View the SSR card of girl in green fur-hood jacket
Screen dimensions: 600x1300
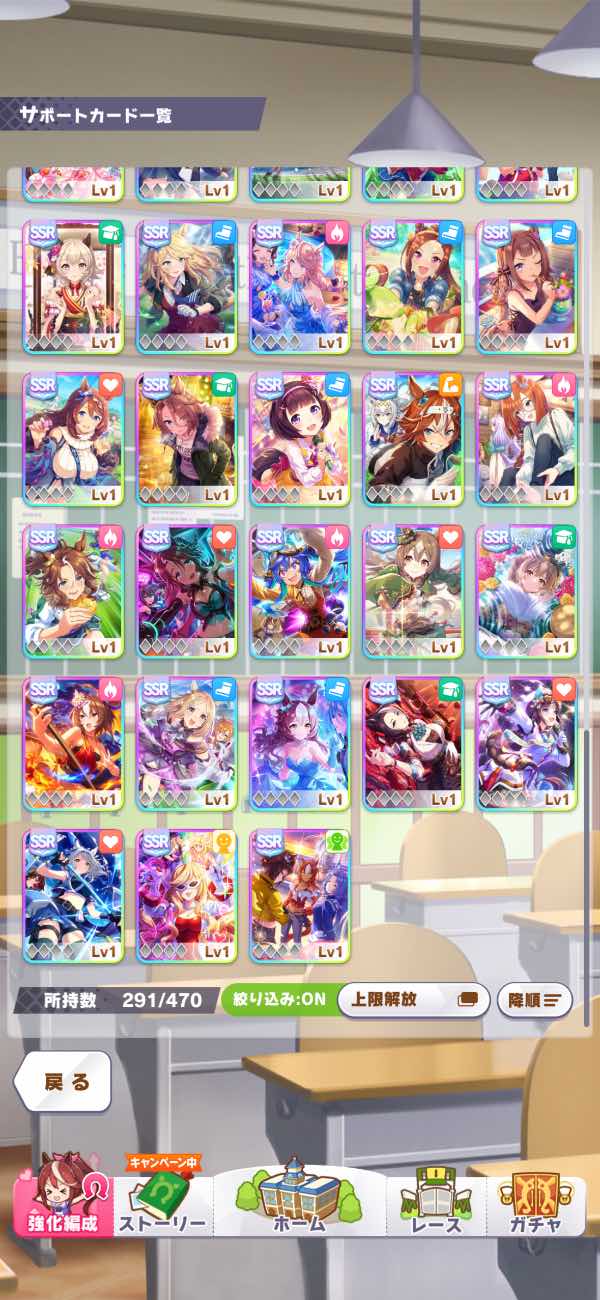point(186,438)
